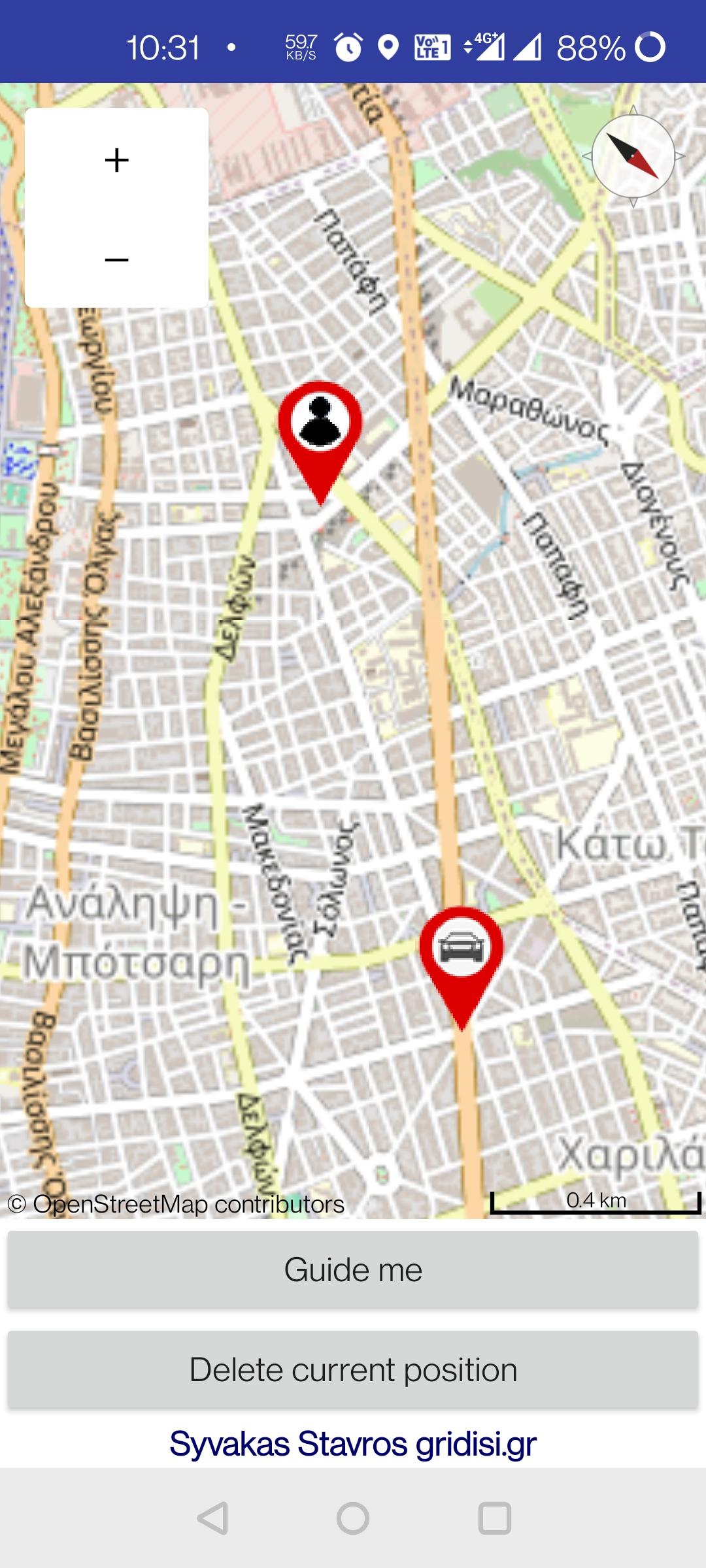The width and height of the screenshot is (706, 1568).
Task: Delete current position
Action: coord(353,1369)
